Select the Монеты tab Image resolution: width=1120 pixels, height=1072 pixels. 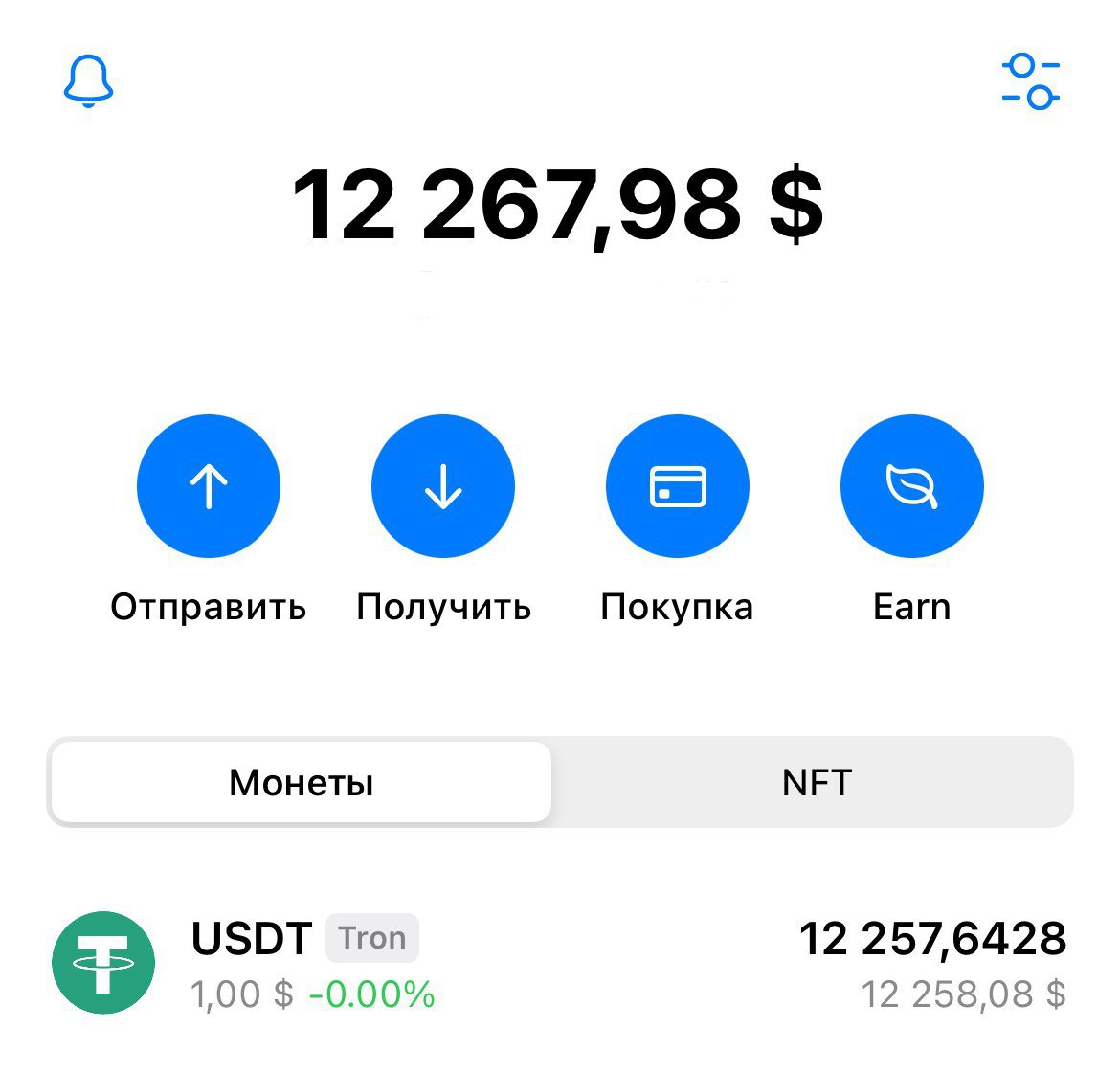click(x=302, y=782)
